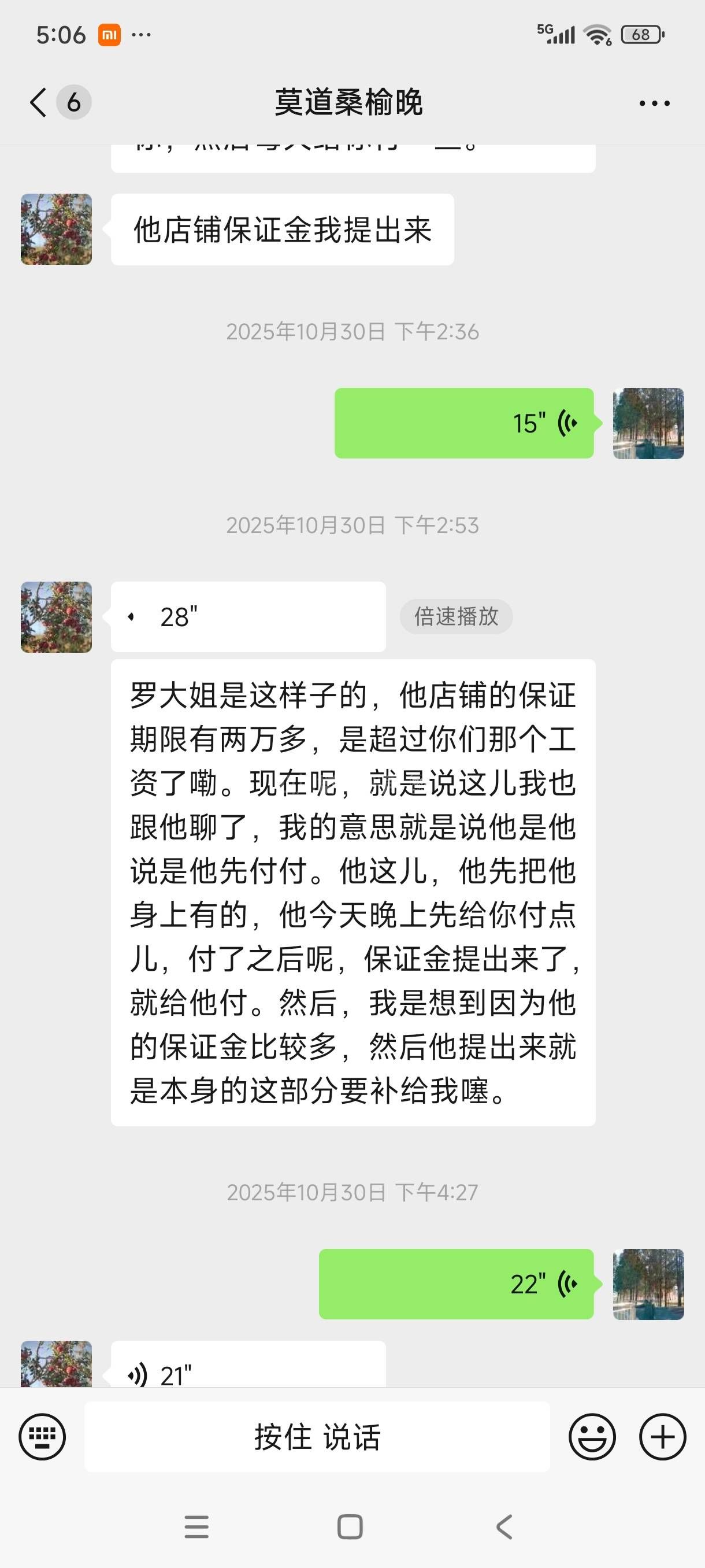Open the contact's avatar beside 他店铺保证金我提出来

point(57,230)
